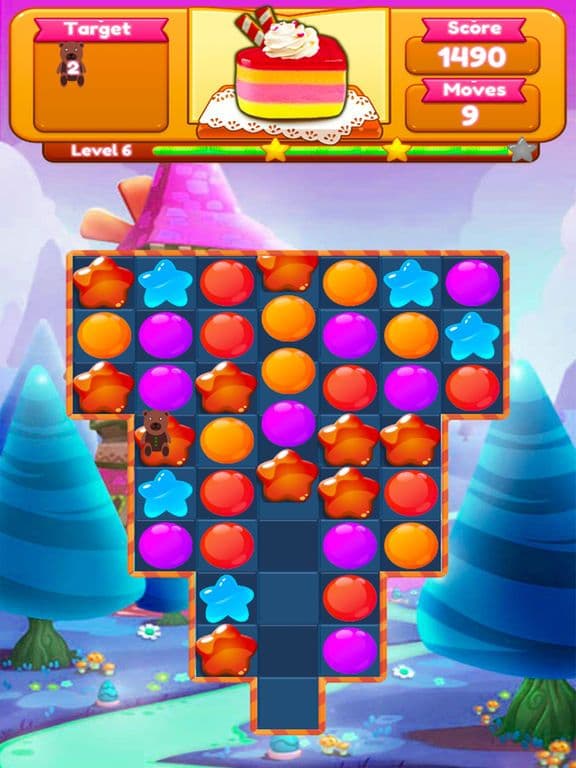576x768 pixels.
Task: Select the blue star candy directly below the teddy bear
Action: click(x=165, y=493)
